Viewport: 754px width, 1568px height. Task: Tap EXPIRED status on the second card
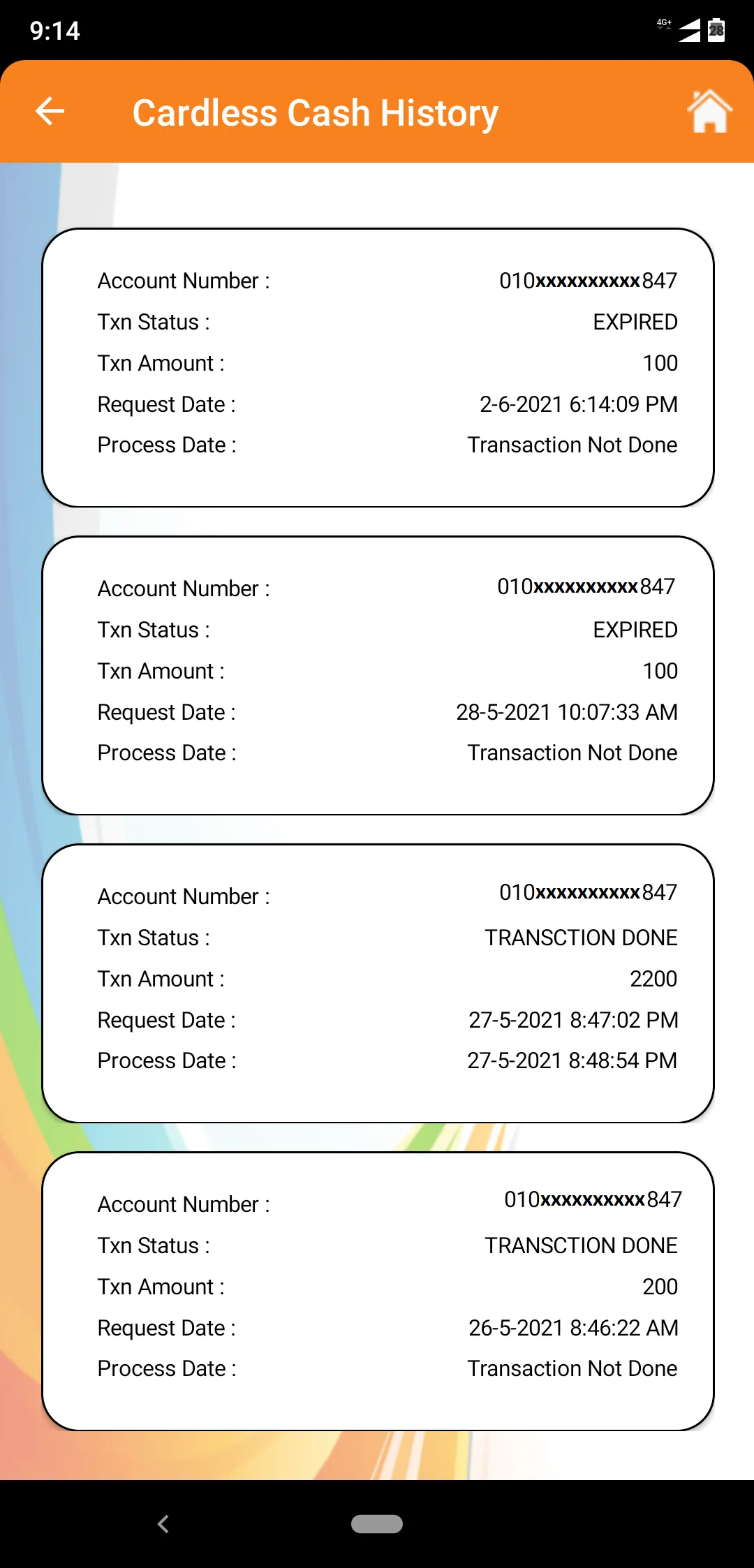point(635,630)
